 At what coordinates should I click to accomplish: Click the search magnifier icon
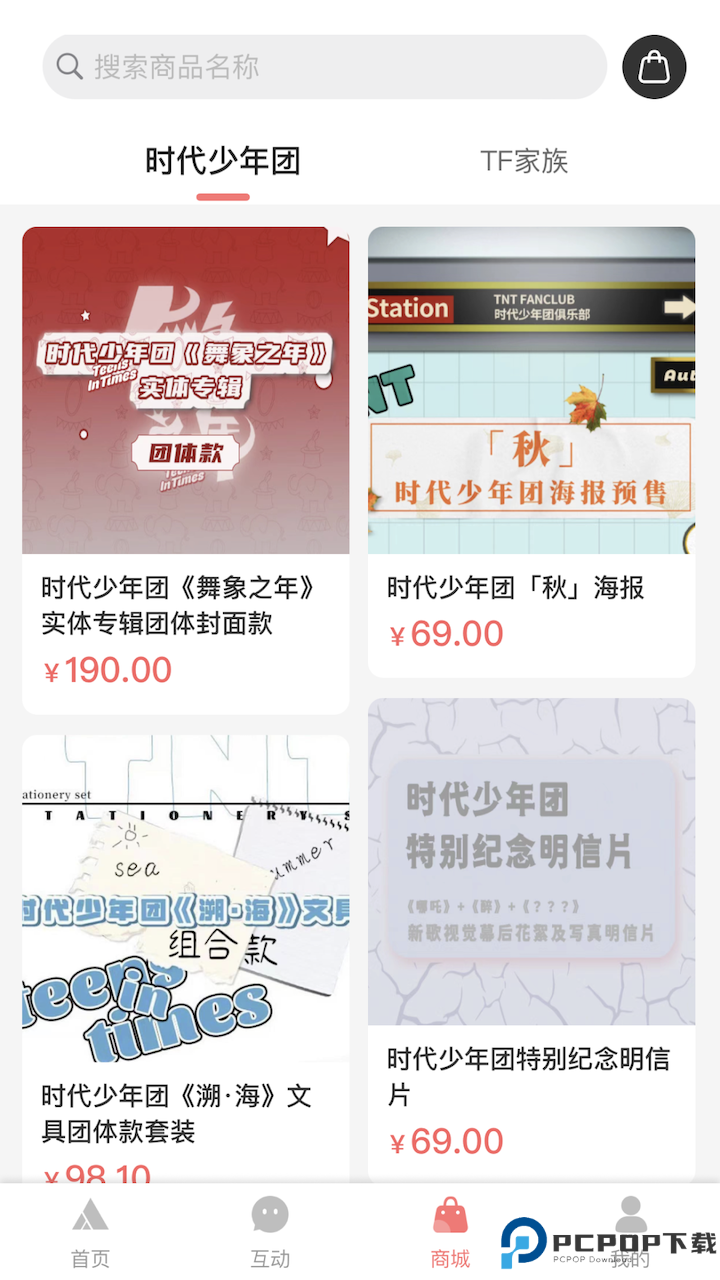click(x=68, y=66)
